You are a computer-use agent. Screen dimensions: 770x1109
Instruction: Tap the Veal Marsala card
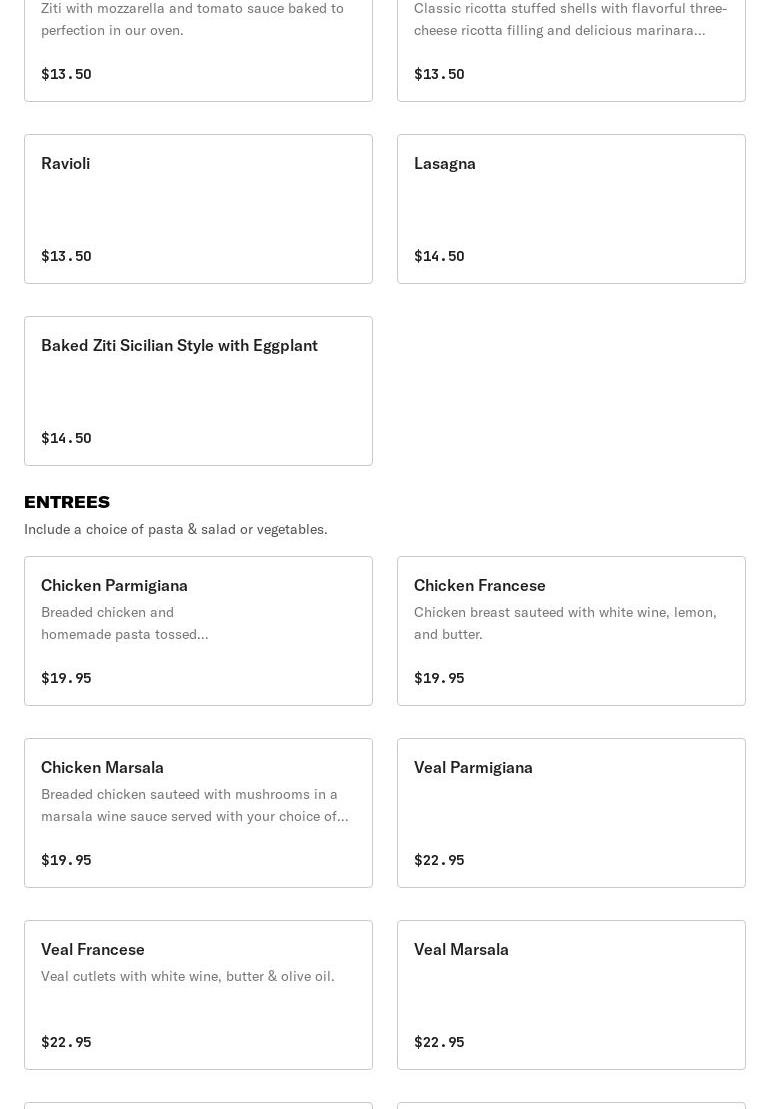coord(571,994)
